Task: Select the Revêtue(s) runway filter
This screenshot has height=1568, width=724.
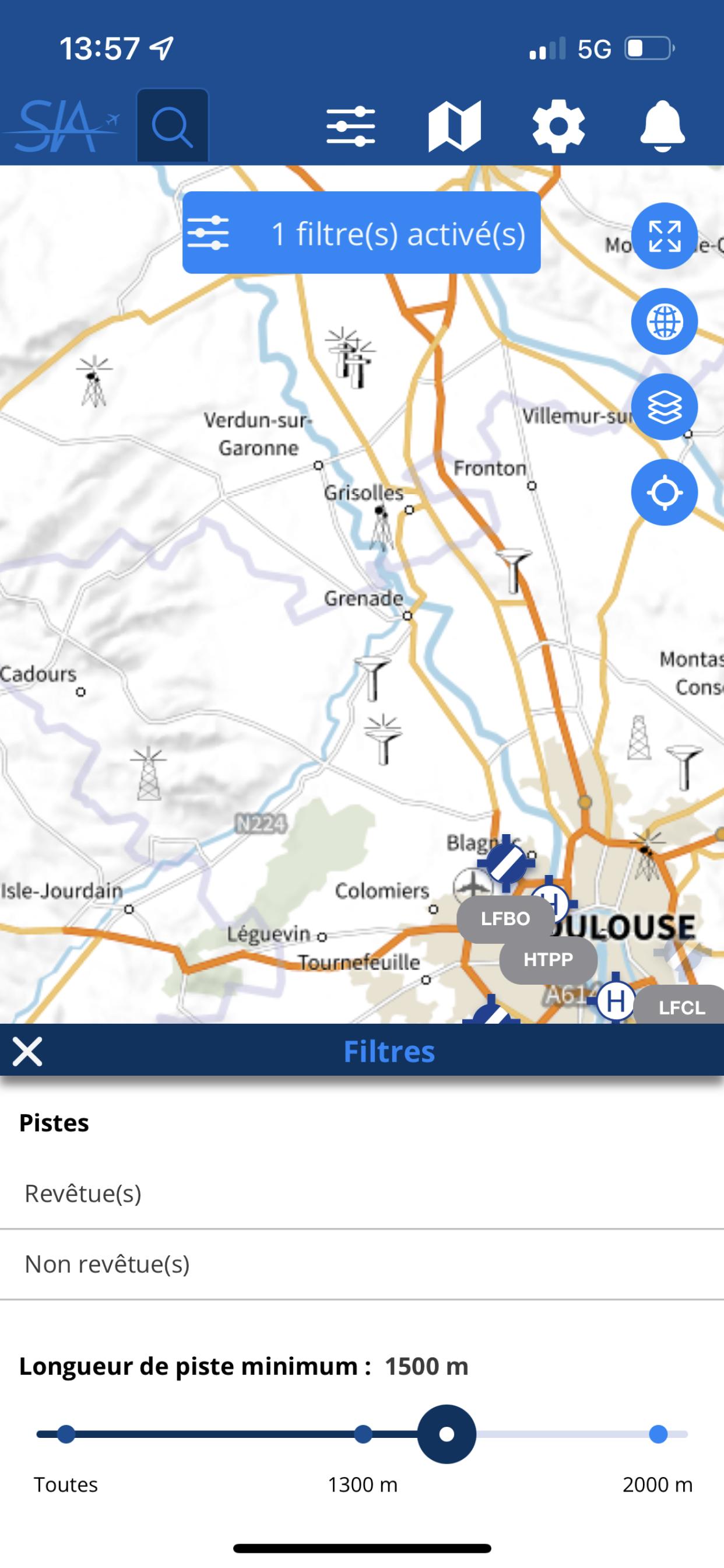Action: pyautogui.click(x=362, y=1193)
